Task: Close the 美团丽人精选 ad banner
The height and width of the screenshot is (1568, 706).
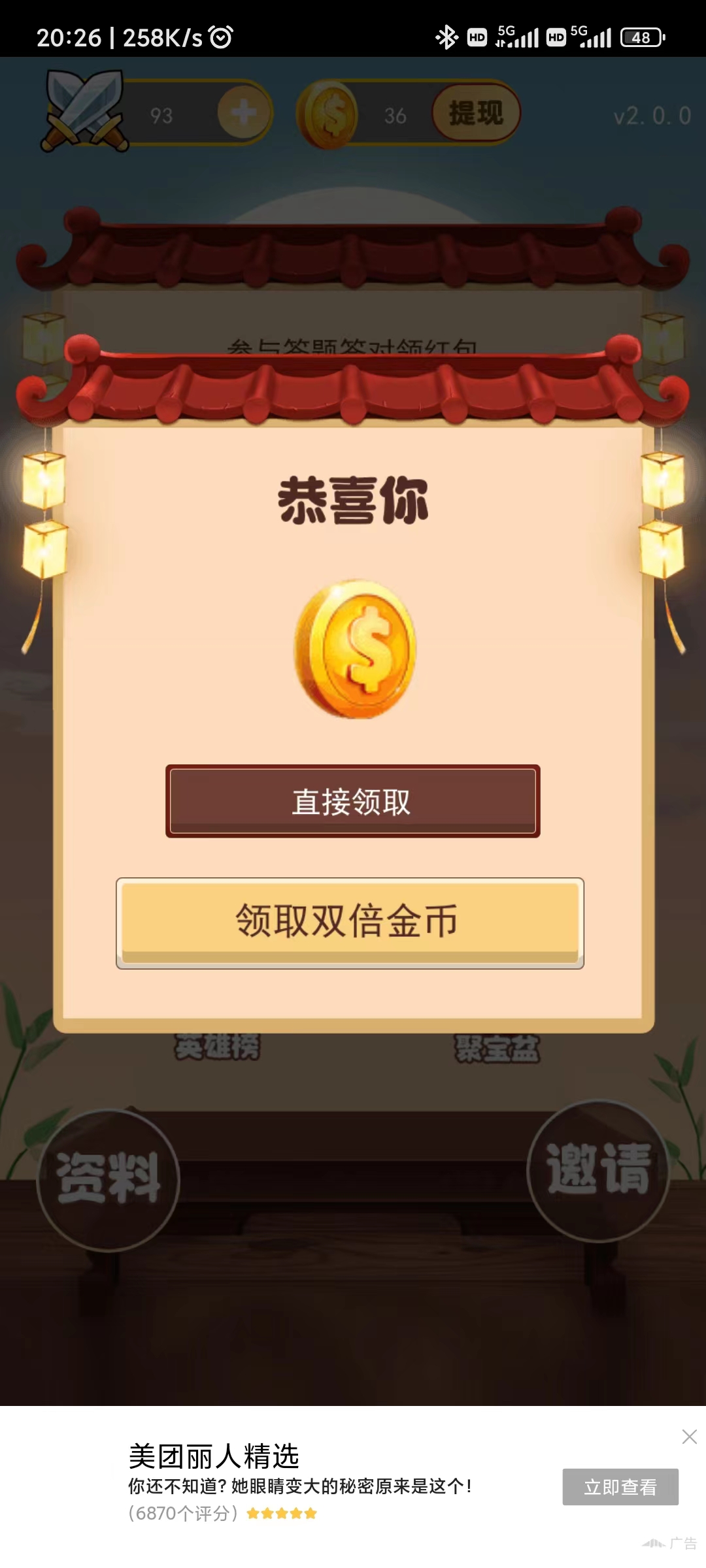Action: click(x=689, y=1436)
